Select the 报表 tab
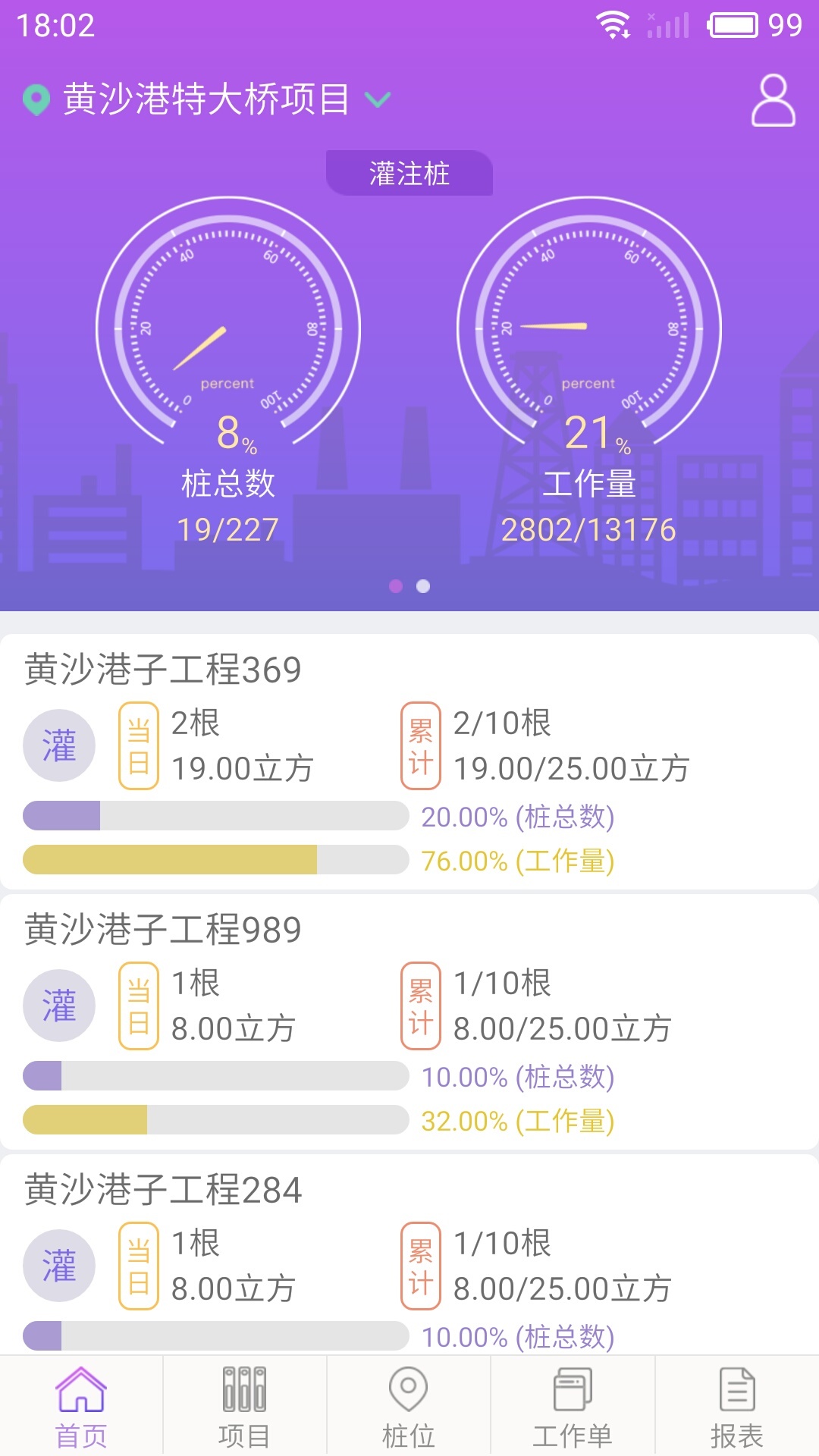The width and height of the screenshot is (819, 1456). click(736, 1407)
